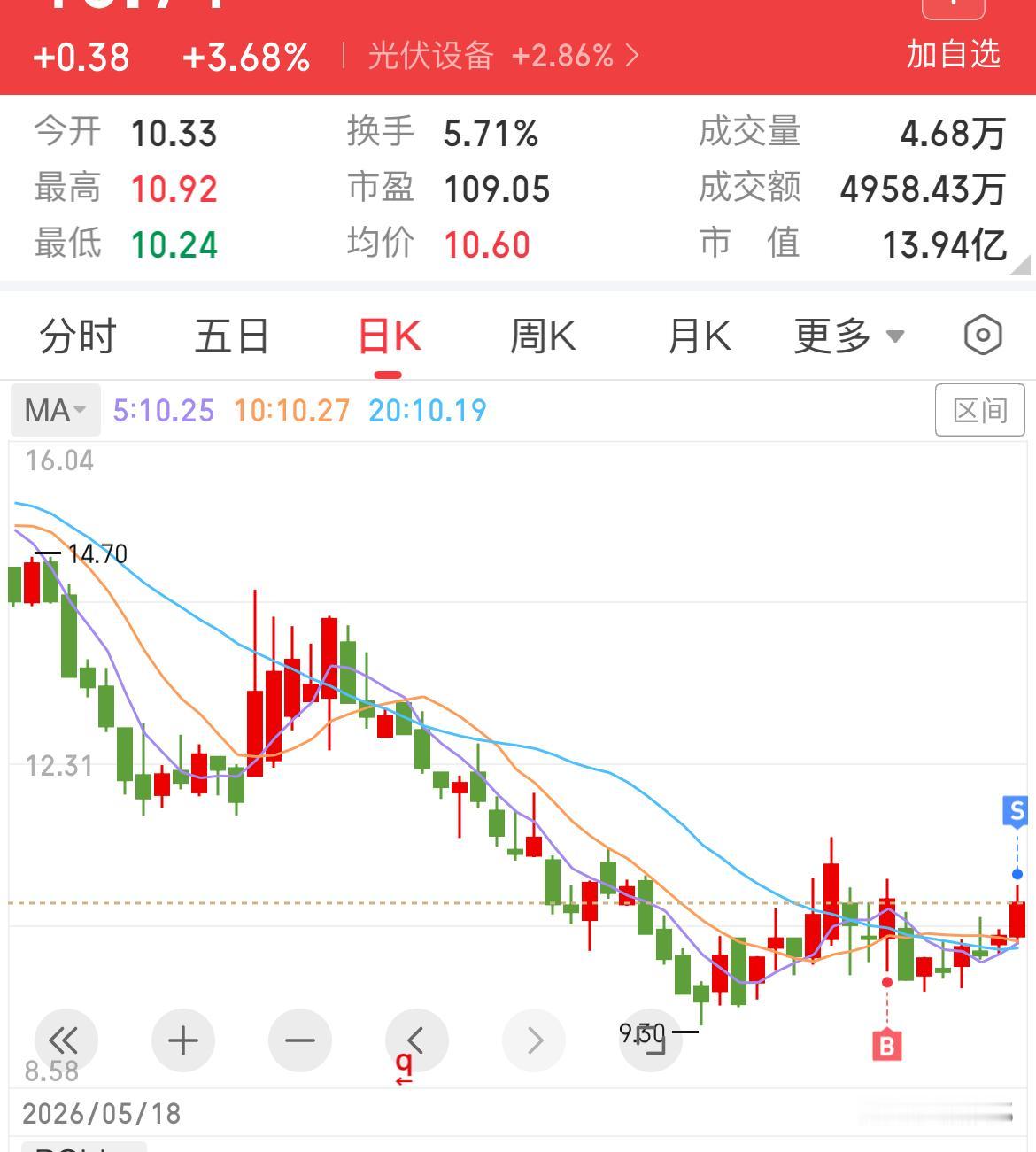
Task: Move chart one step right
Action: [534, 1040]
